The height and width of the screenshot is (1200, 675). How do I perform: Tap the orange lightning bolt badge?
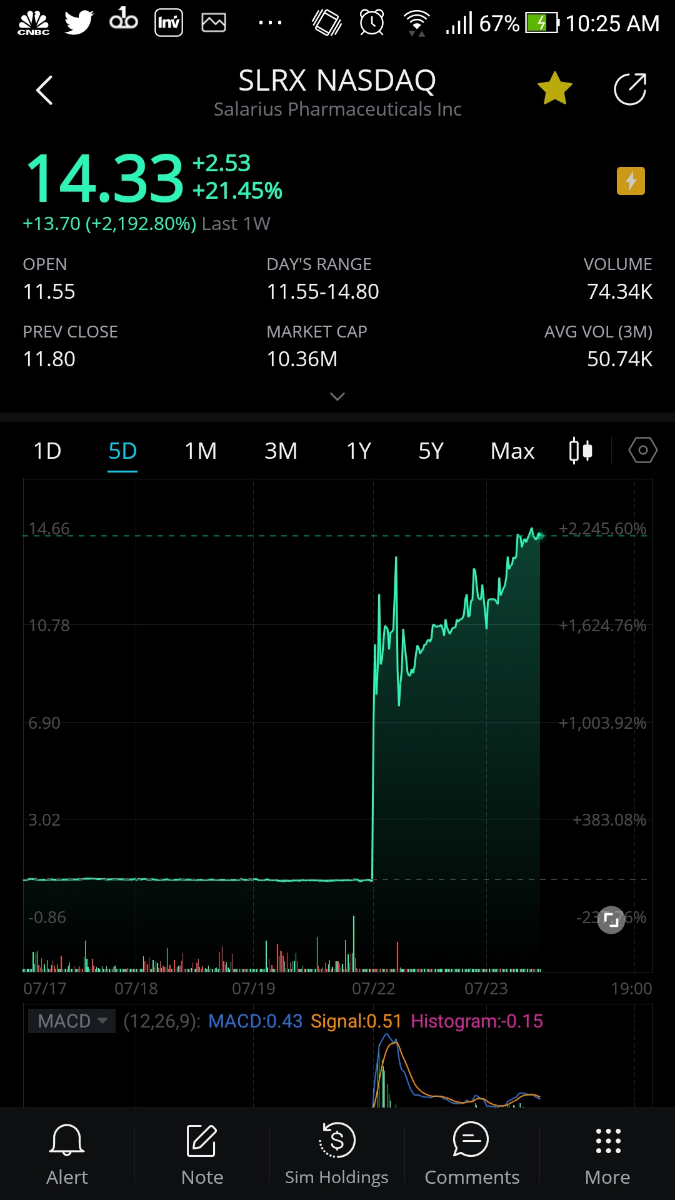click(631, 181)
